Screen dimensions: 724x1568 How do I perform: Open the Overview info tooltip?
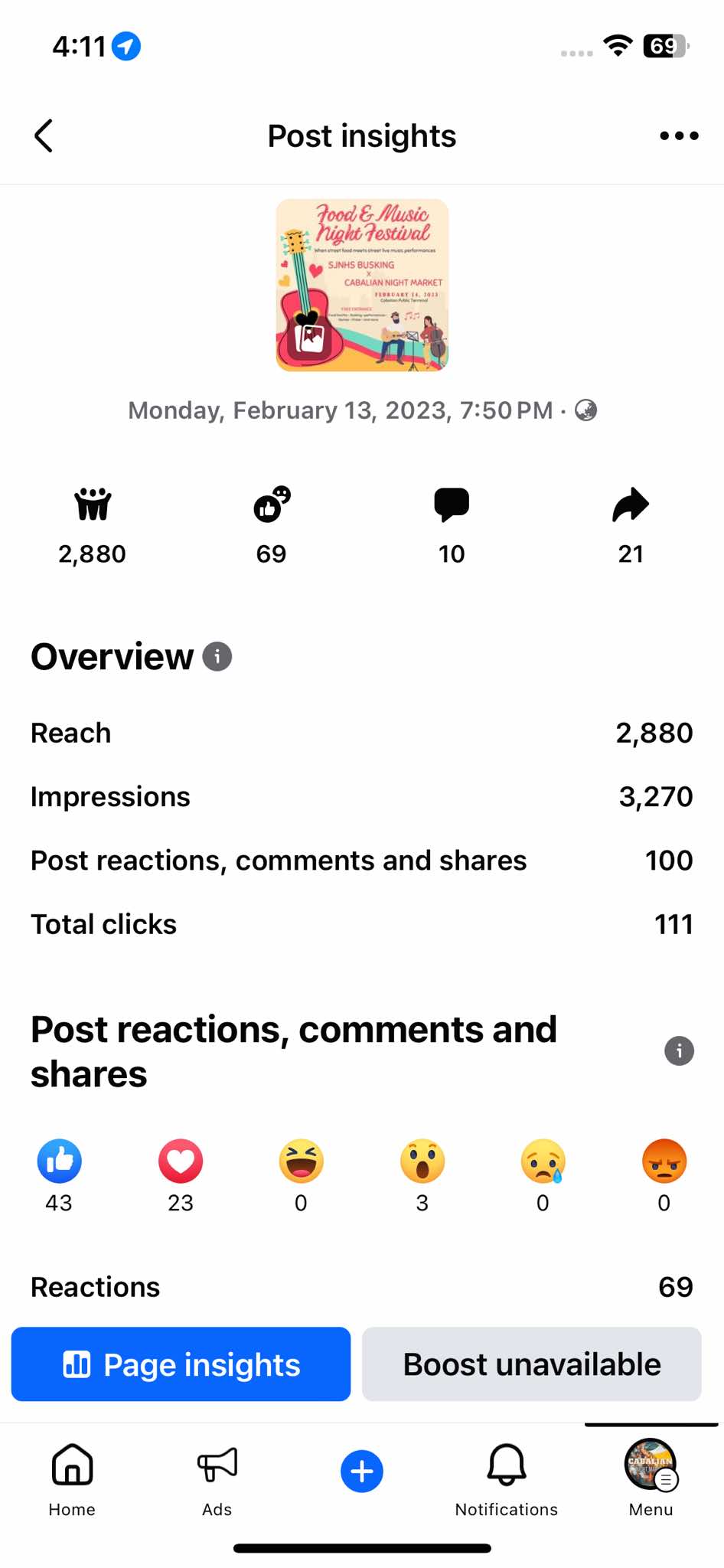coord(217,656)
